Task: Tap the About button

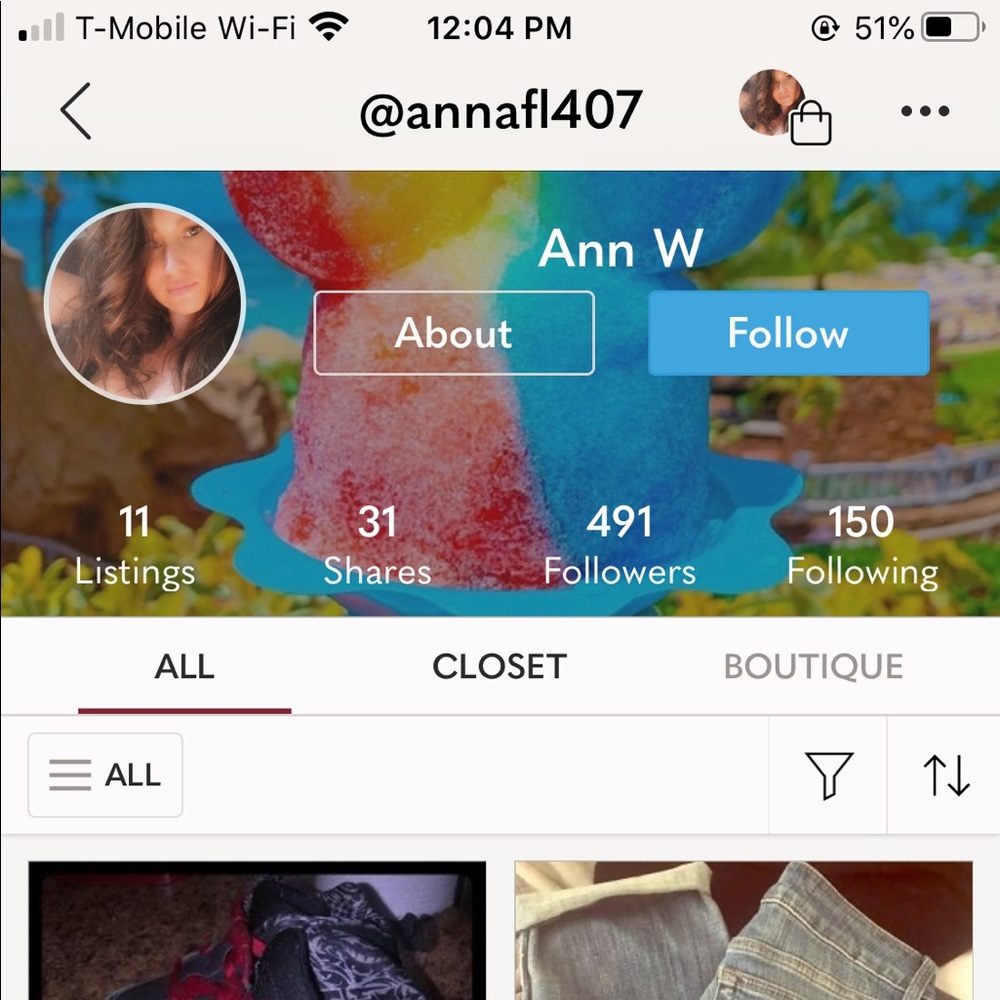Action: click(x=454, y=333)
